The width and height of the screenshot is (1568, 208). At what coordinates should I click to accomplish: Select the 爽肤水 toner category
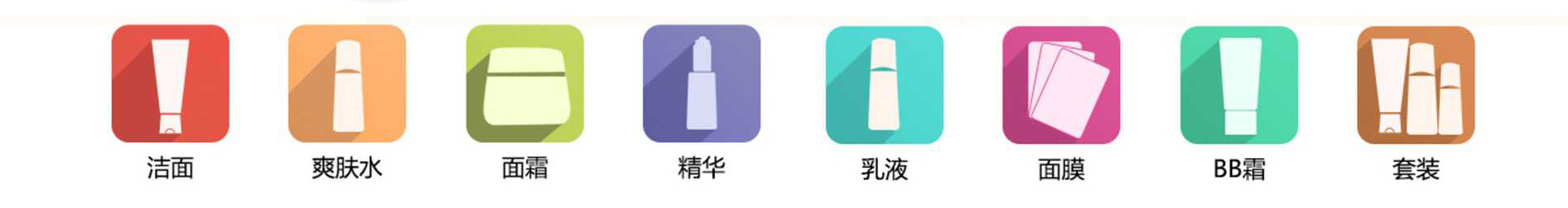(347, 84)
